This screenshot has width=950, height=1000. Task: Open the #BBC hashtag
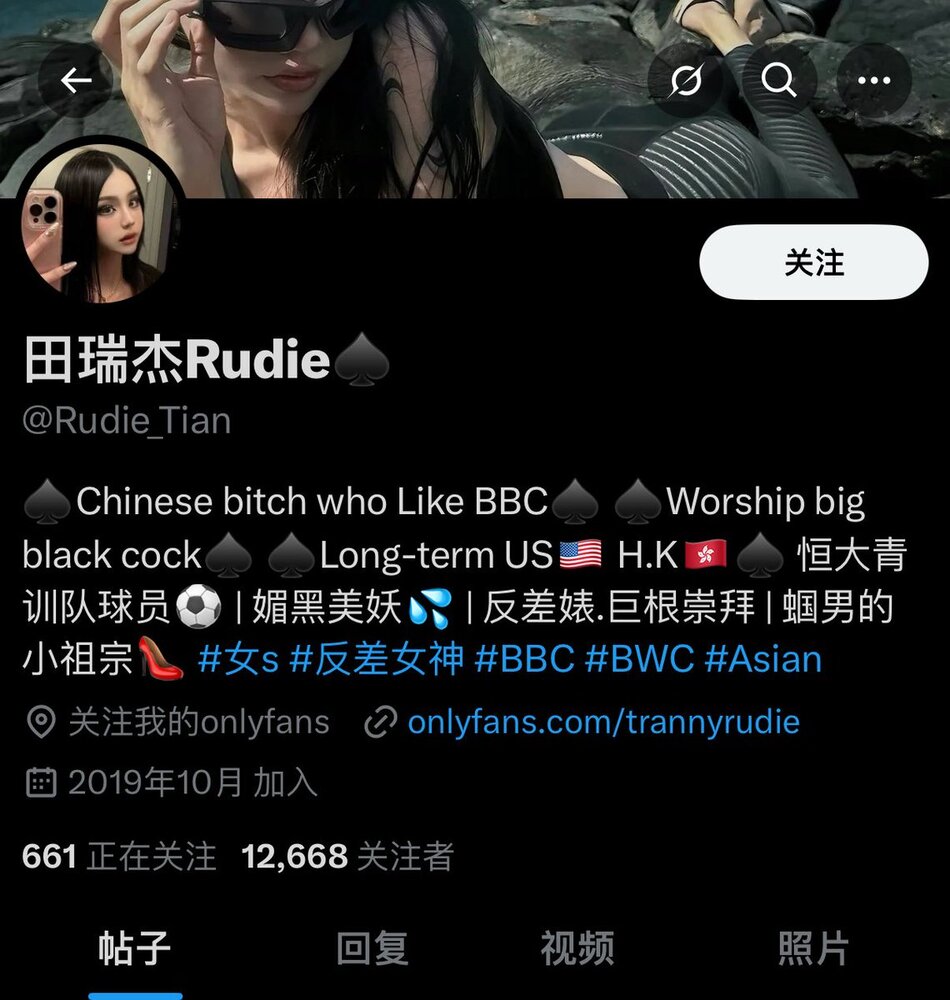coord(524,660)
